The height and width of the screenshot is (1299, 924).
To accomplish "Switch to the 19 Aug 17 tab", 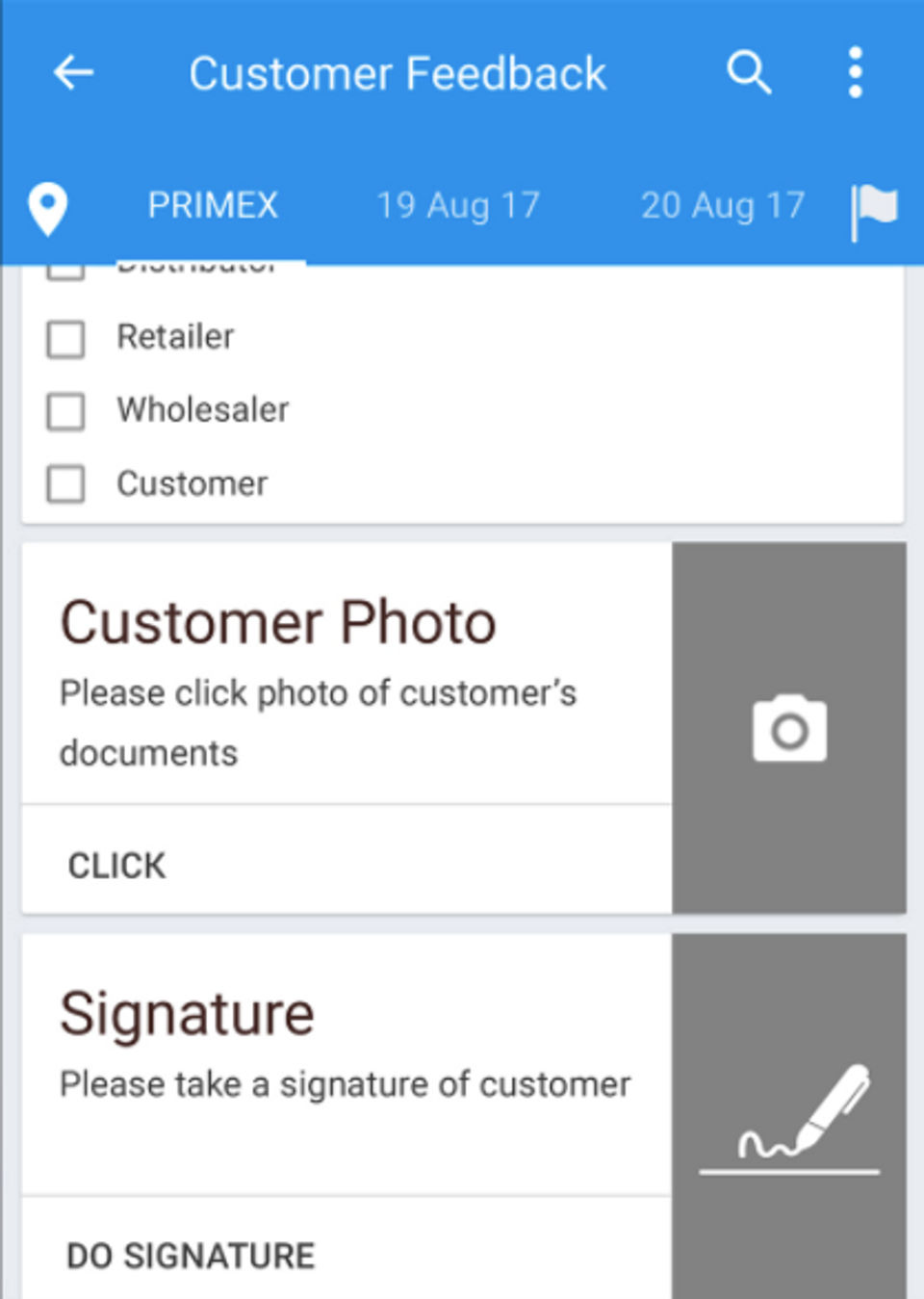I will click(x=458, y=206).
